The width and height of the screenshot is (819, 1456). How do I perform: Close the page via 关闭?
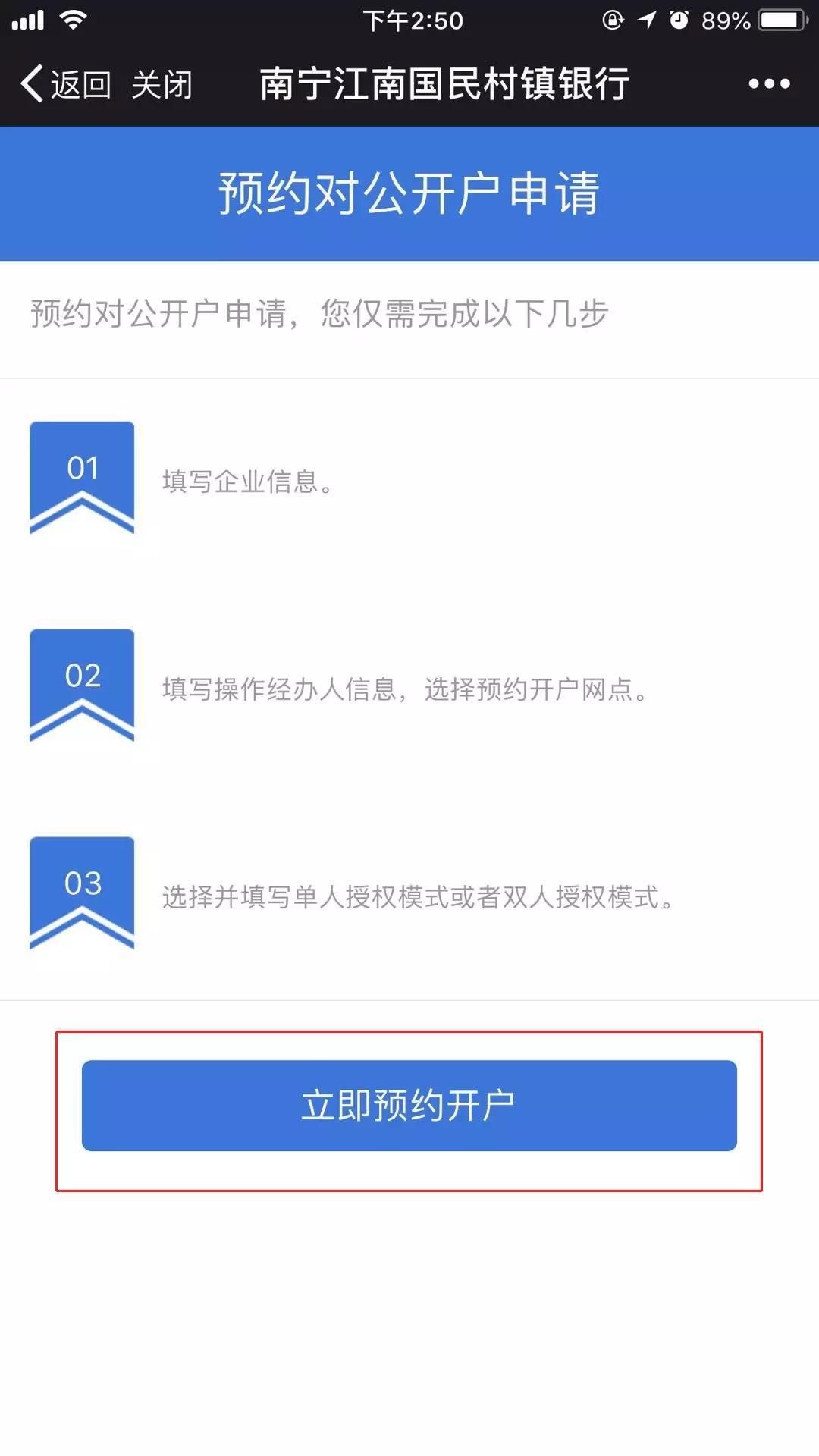tap(162, 84)
